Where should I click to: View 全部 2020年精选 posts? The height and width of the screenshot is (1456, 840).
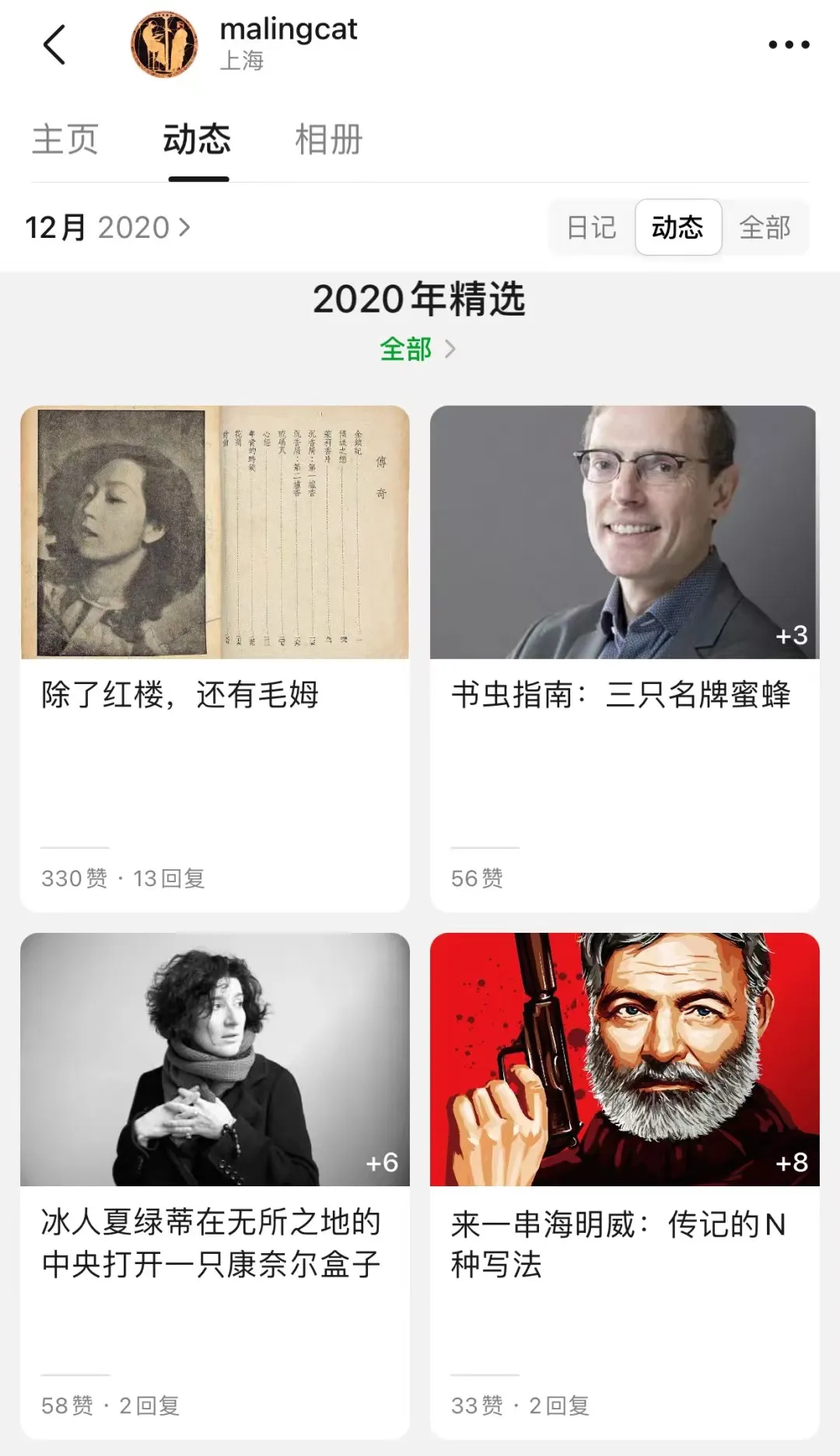tap(417, 349)
